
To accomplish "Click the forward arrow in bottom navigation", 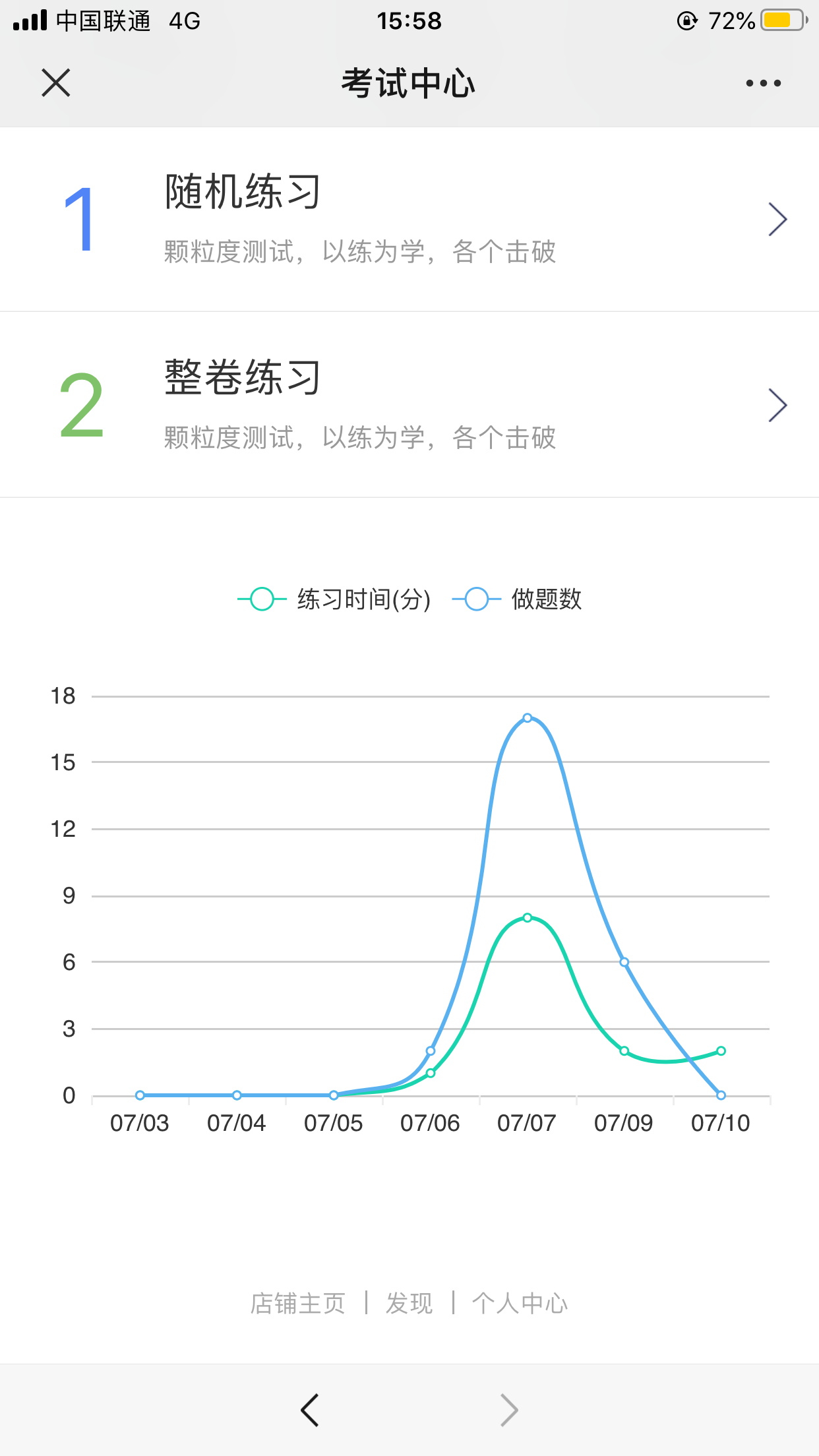I will click(x=507, y=1409).
